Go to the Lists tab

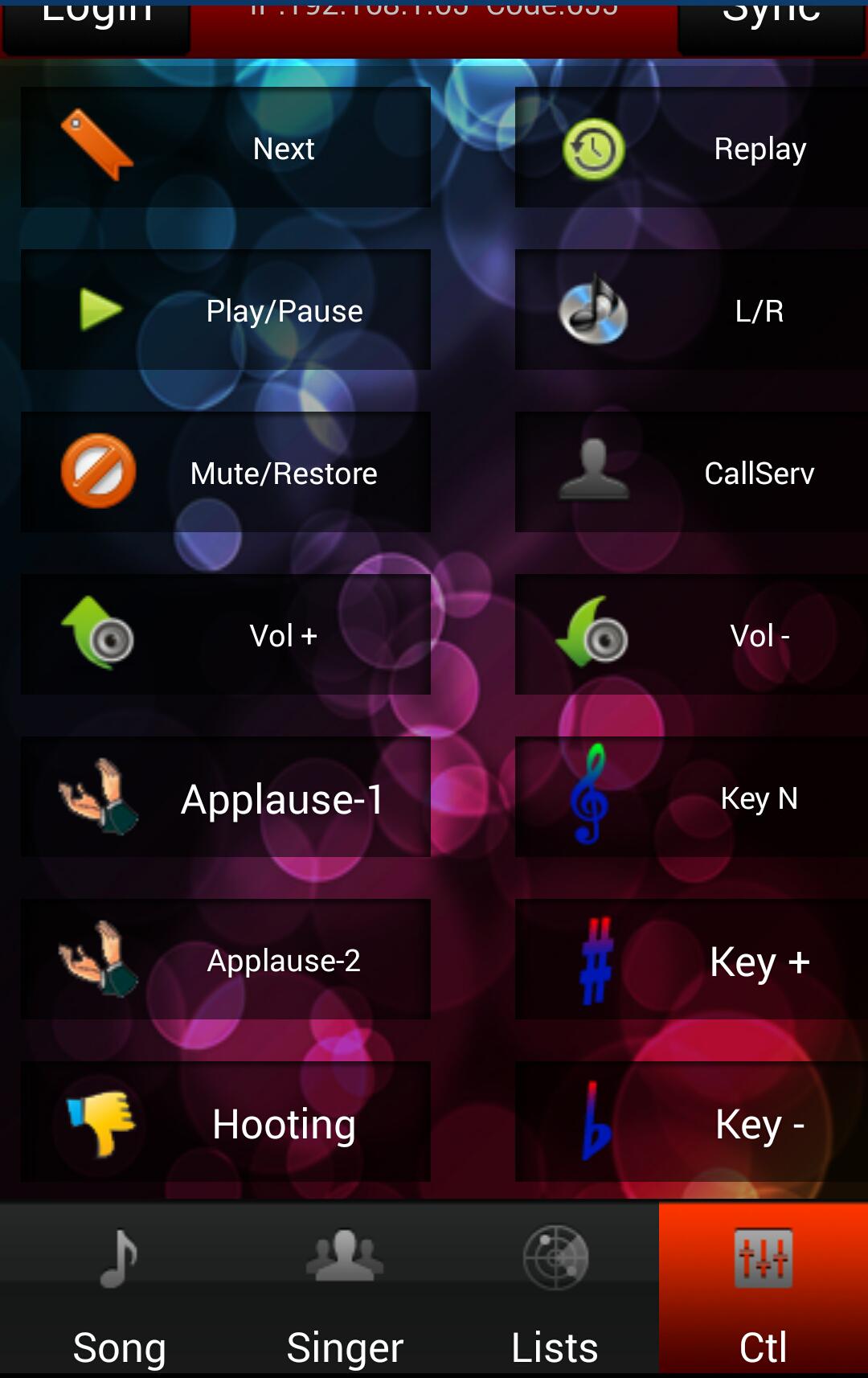tap(555, 1290)
